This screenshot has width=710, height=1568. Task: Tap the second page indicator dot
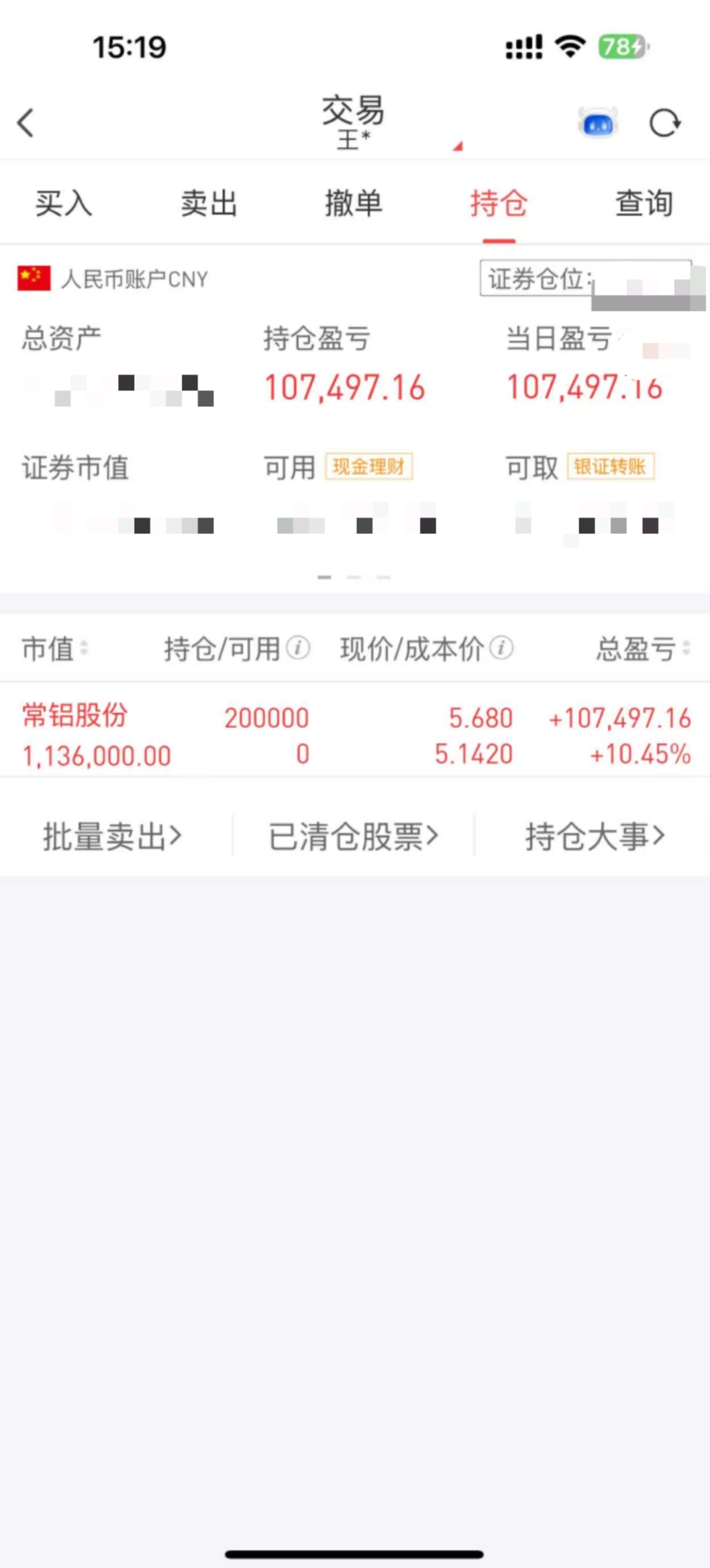[x=355, y=576]
